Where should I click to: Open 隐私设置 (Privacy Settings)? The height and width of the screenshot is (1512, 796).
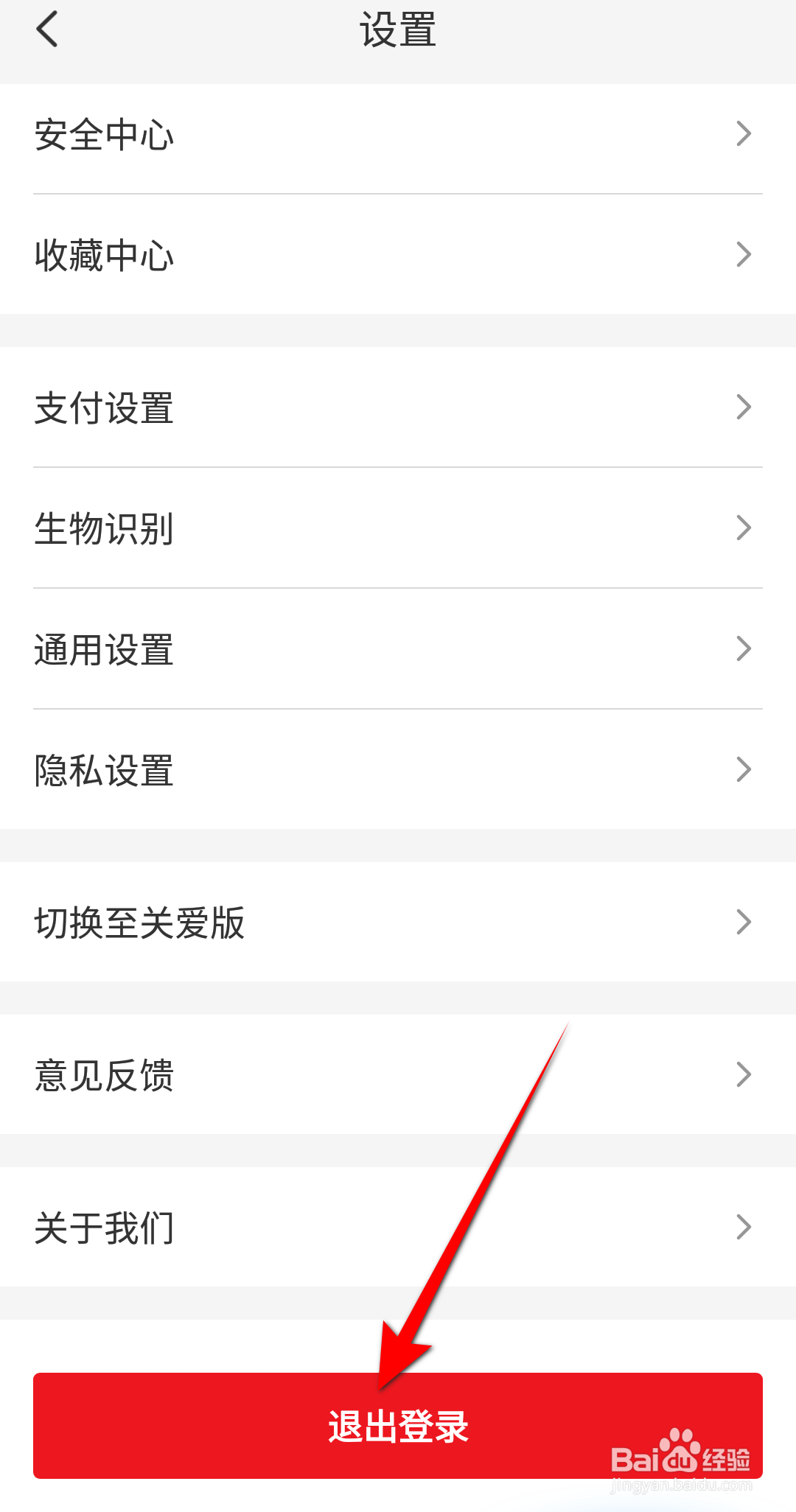point(103,769)
